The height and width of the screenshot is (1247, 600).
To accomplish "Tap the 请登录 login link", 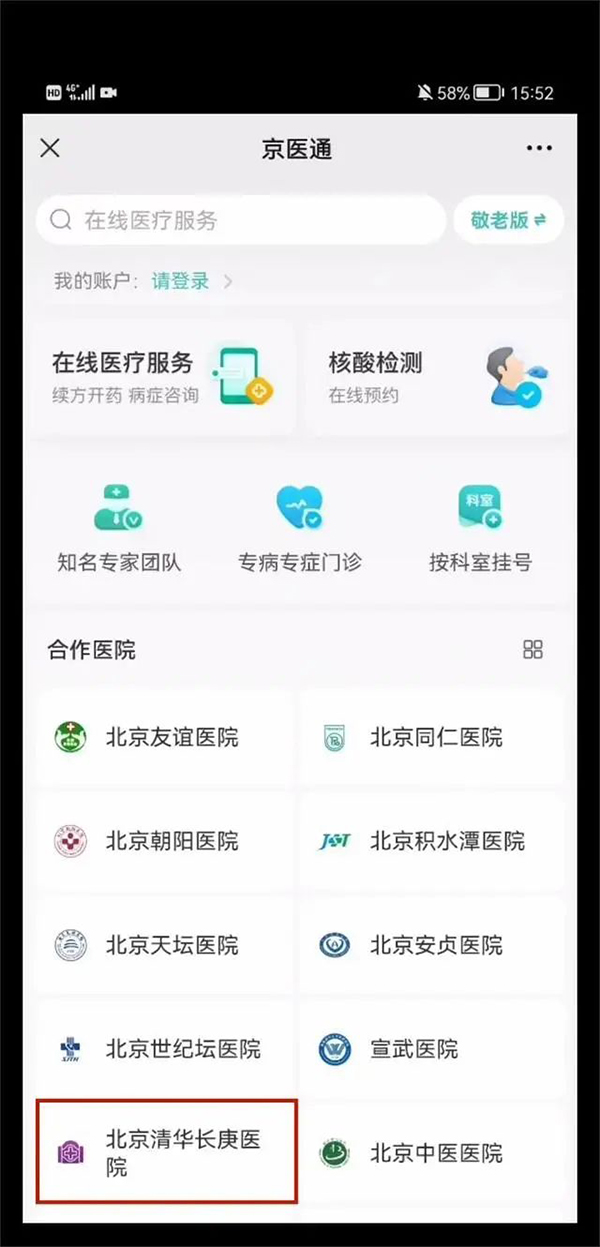I will click(x=181, y=281).
